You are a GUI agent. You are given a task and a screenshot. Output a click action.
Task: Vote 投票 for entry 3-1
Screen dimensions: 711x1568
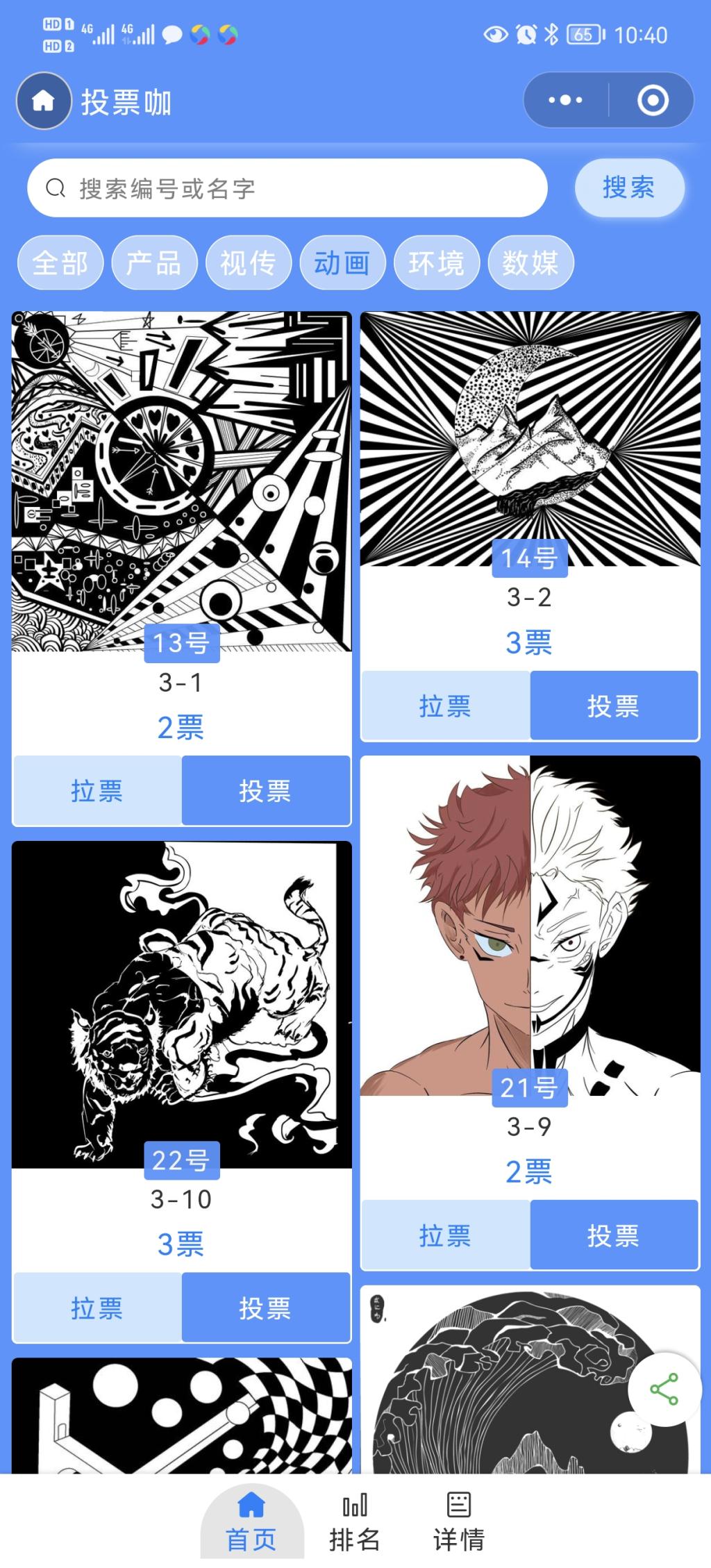point(265,790)
